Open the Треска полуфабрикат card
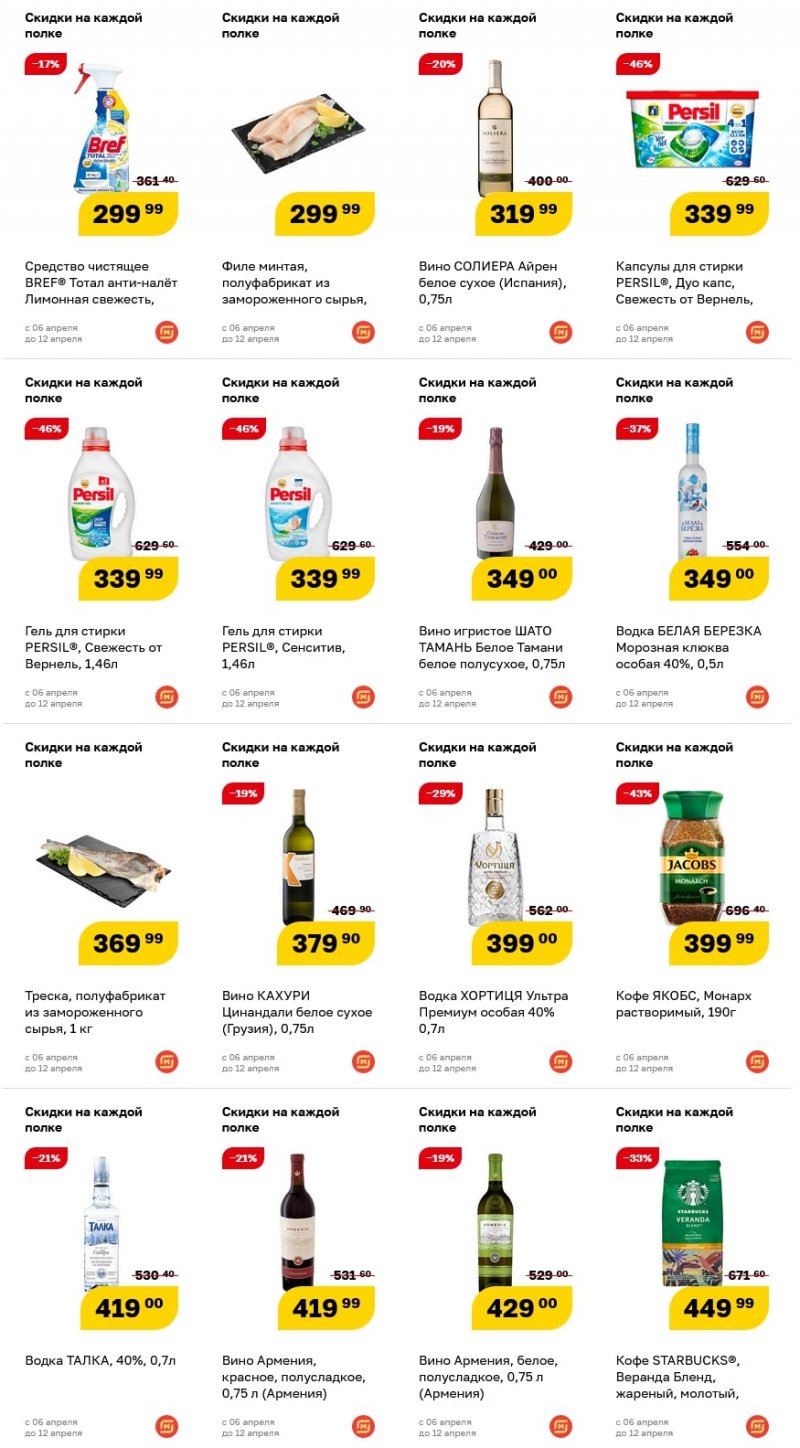Viewport: 800px width, 1448px height. pyautogui.click(x=101, y=906)
